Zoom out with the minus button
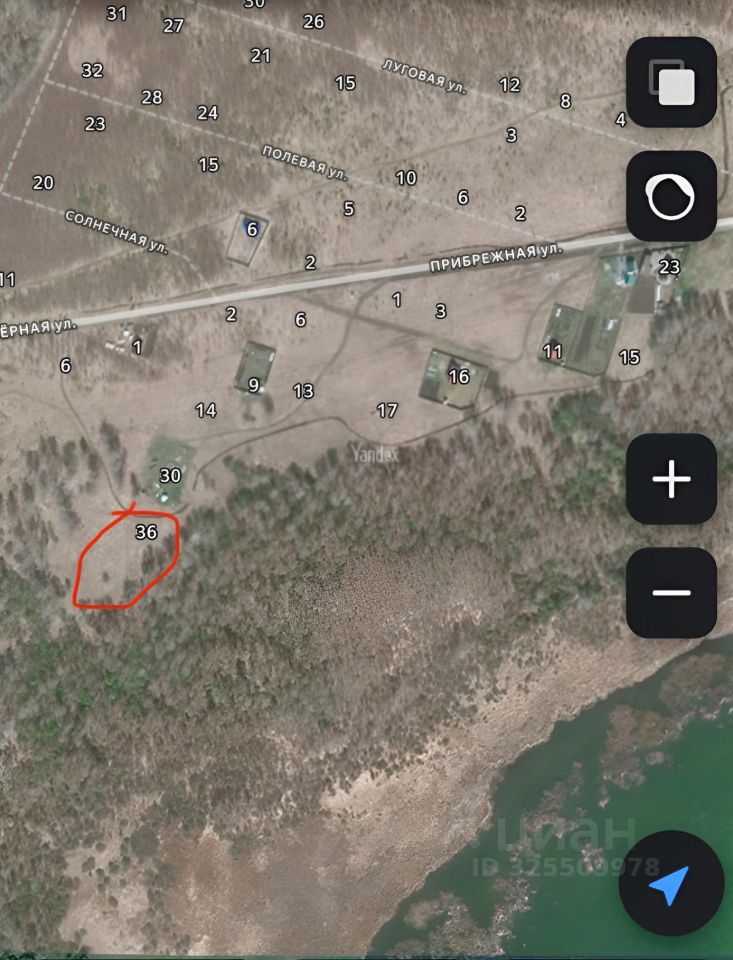The height and width of the screenshot is (960, 733). click(x=671, y=592)
